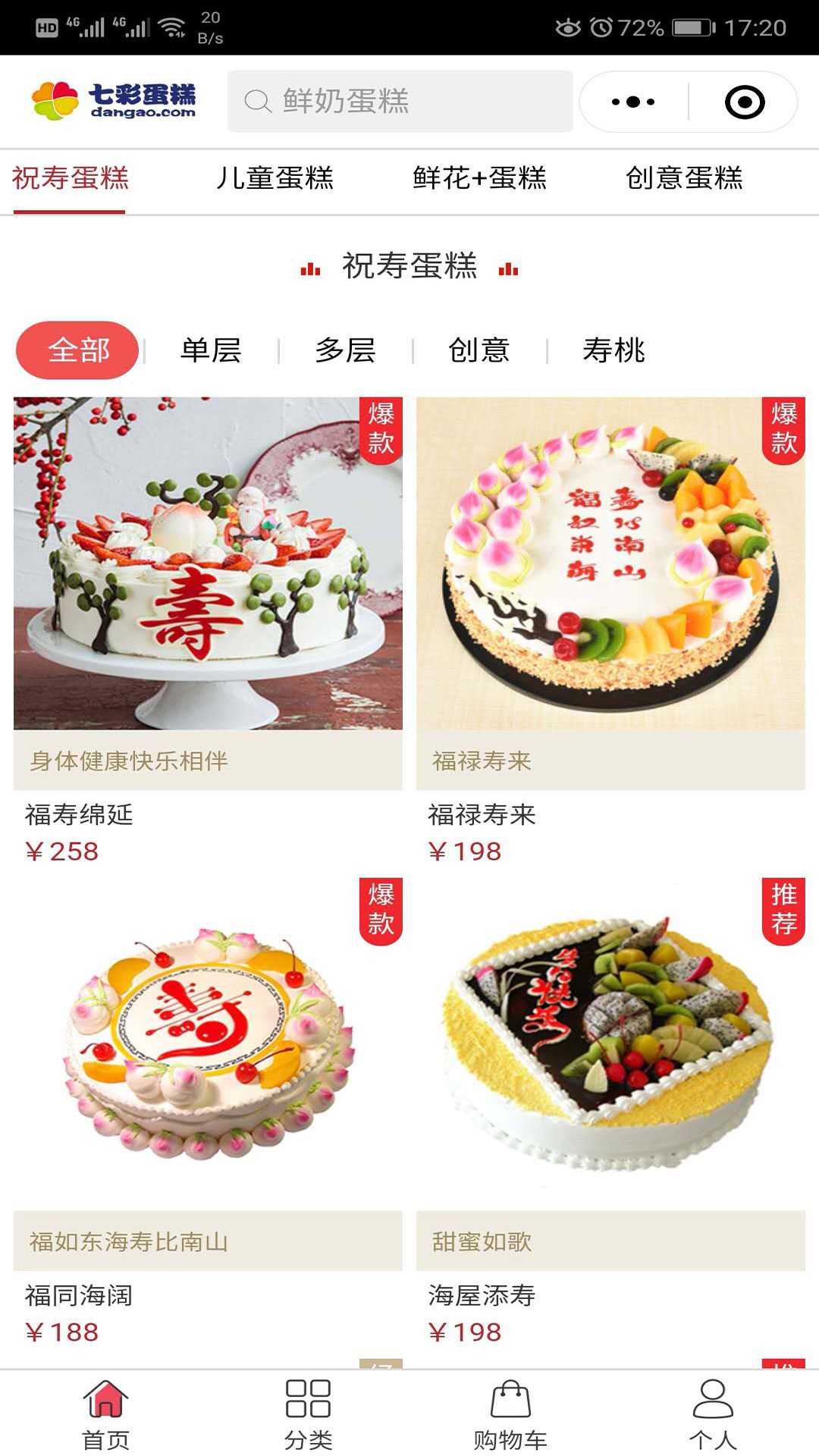Viewport: 819px width, 1456px height.
Task: Select the 全部 filter chip
Action: (x=77, y=350)
